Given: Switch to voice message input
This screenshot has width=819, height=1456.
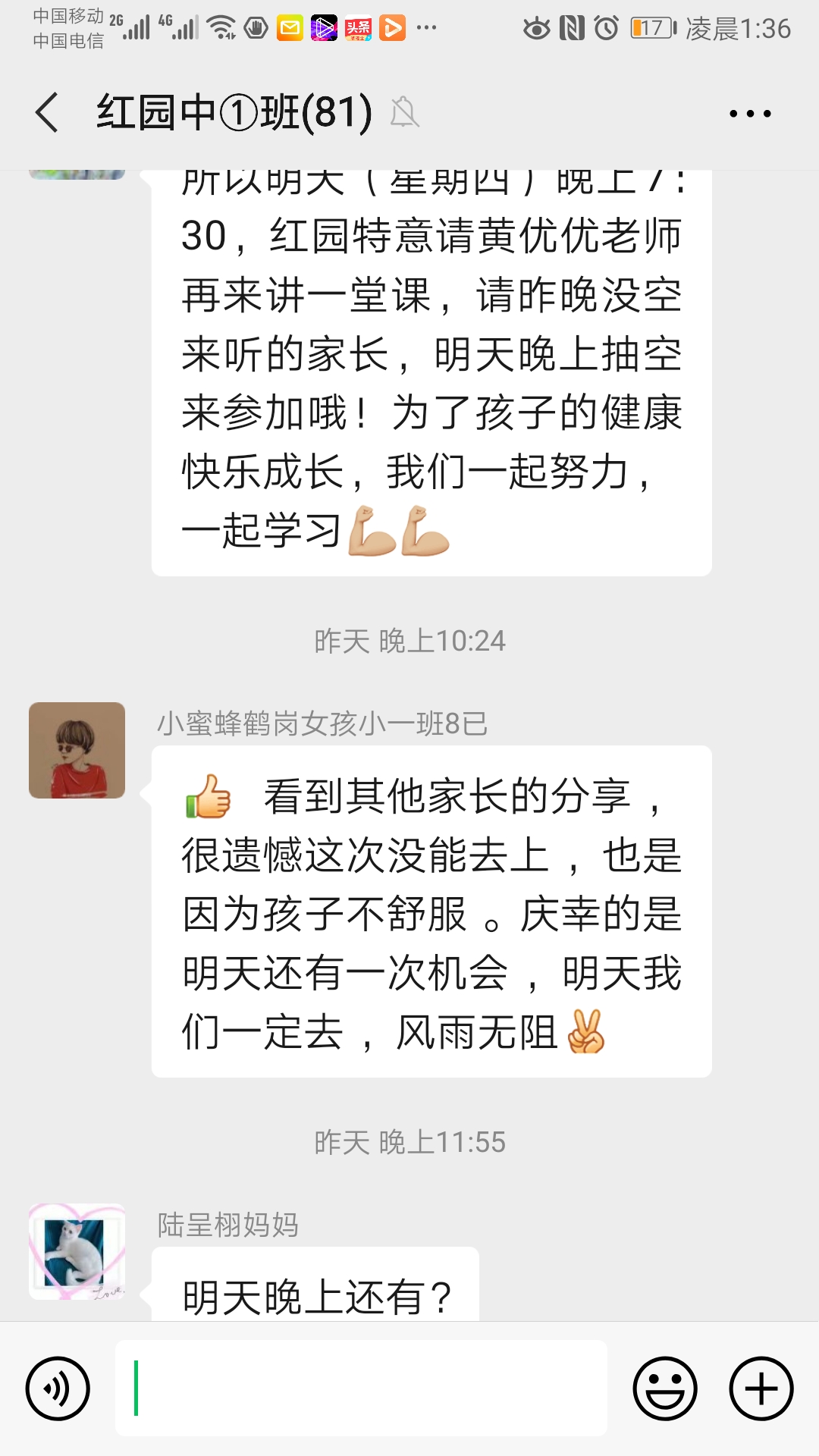Looking at the screenshot, I should [58, 1389].
